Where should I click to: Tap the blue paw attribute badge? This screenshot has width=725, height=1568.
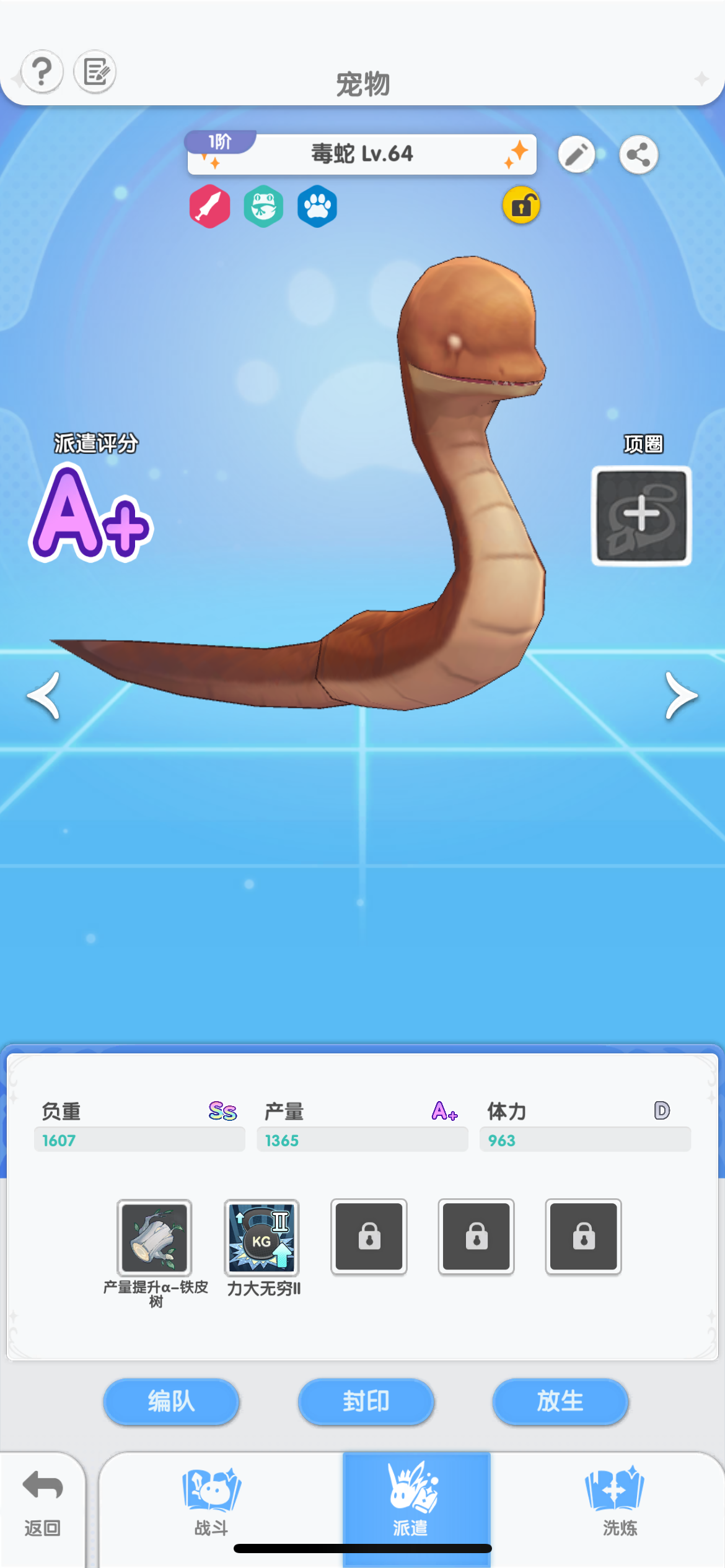pos(317,207)
